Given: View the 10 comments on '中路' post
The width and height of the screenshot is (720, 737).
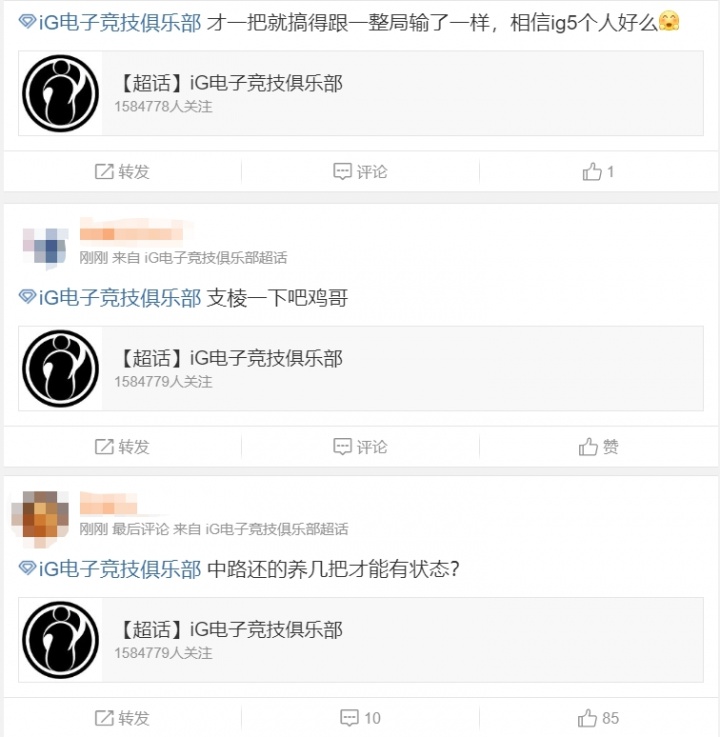Looking at the screenshot, I should pyautogui.click(x=360, y=718).
